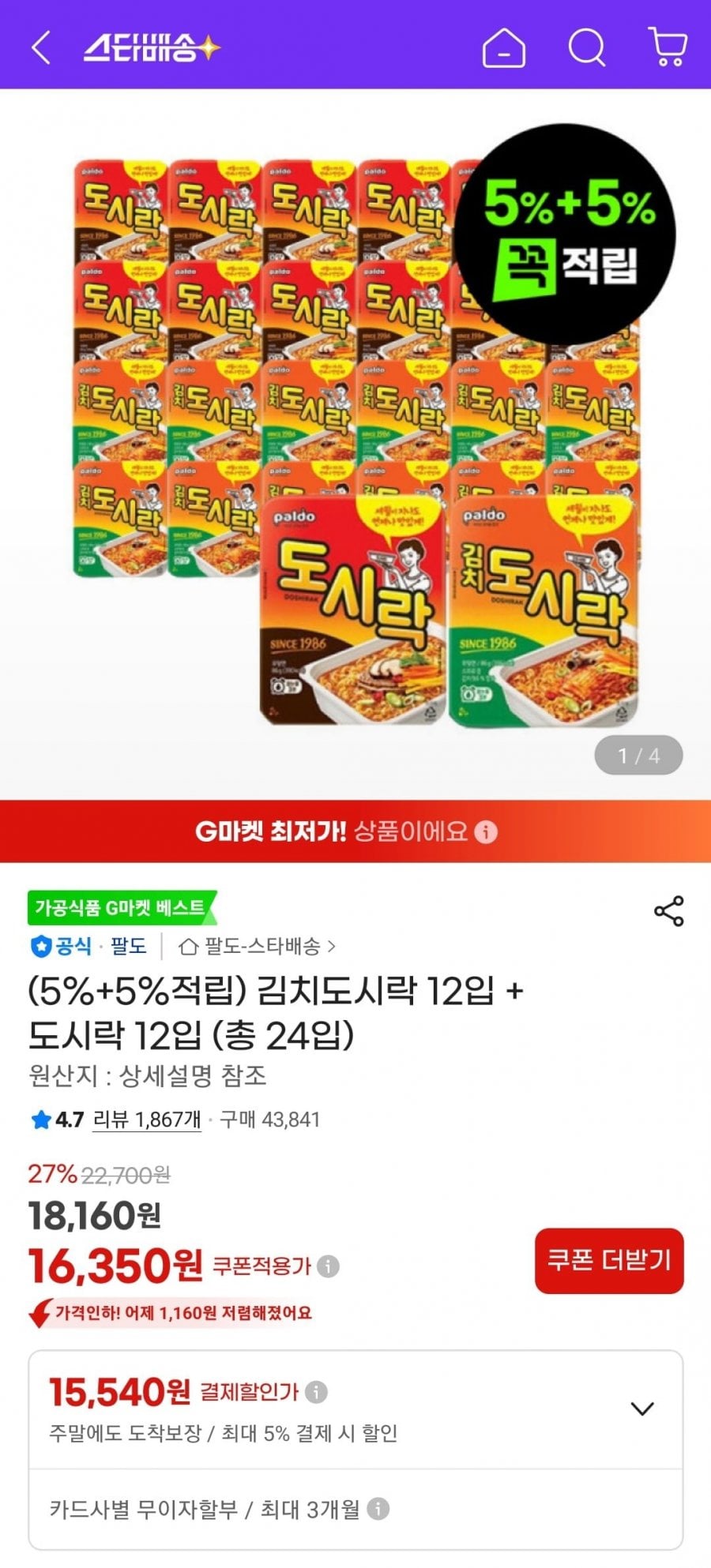Image resolution: width=711 pixels, height=1568 pixels.
Task: Open the Paldo Doshirak product image
Action: point(355,442)
